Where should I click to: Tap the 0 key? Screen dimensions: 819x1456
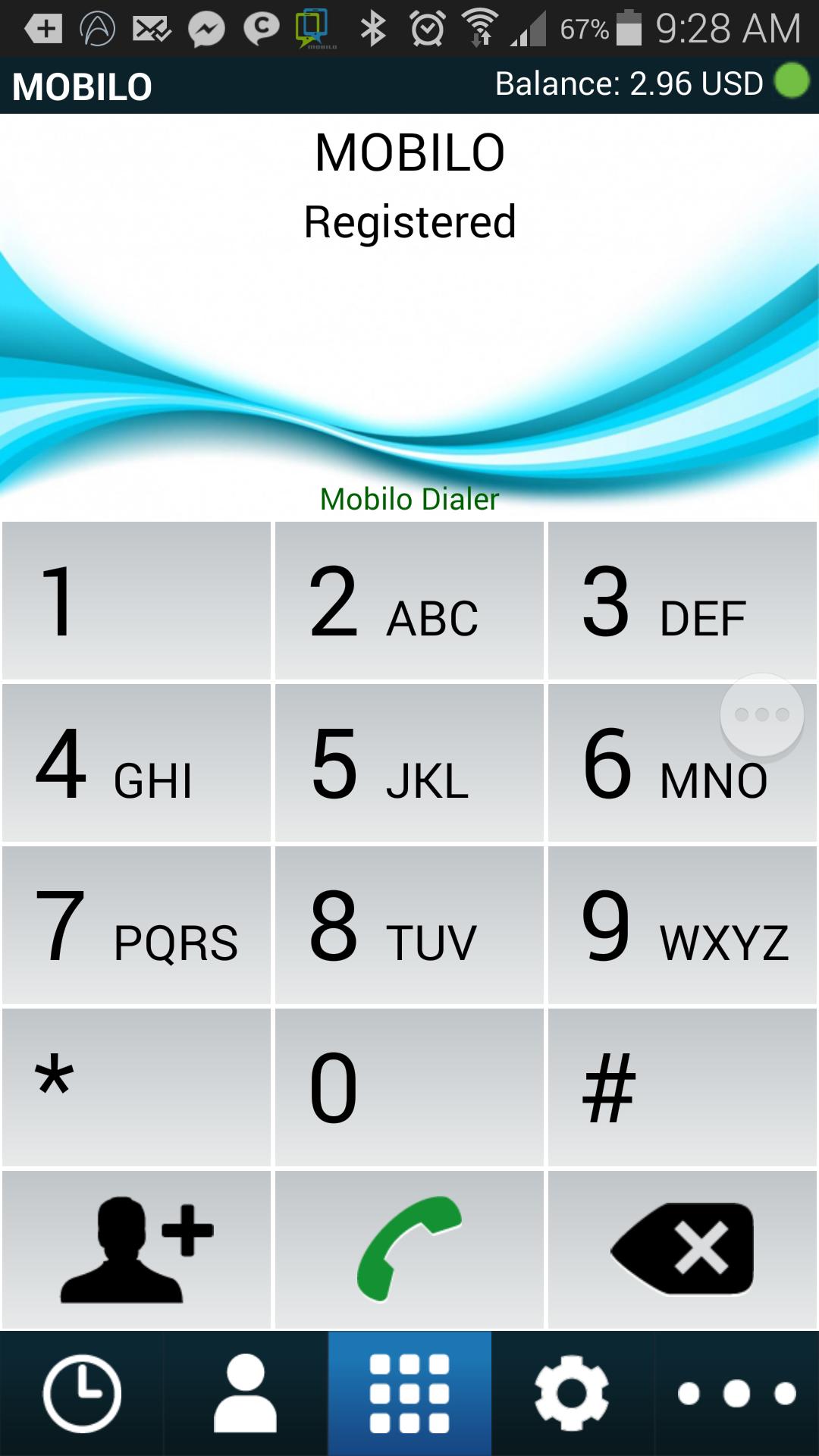point(409,1087)
